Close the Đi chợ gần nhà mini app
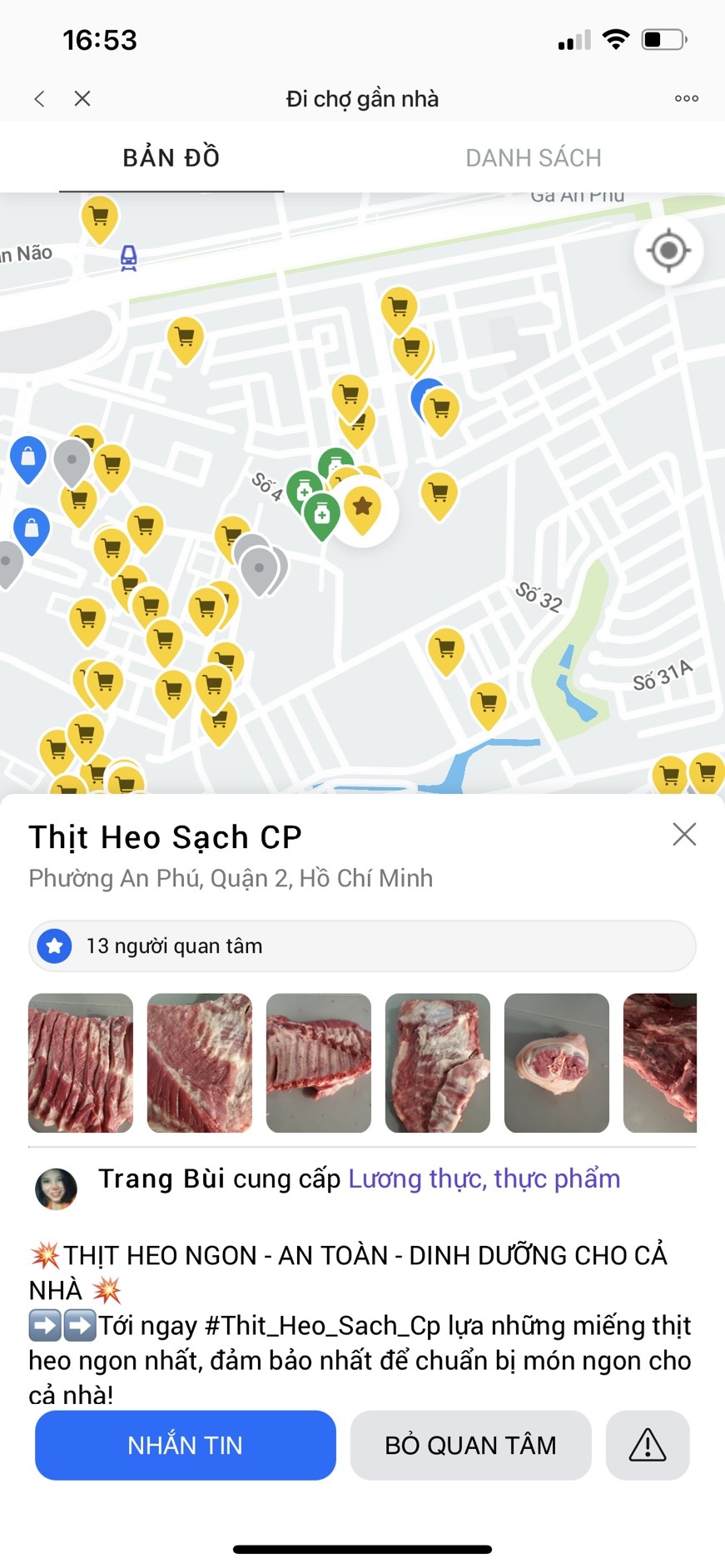Screen dimensions: 725x1568 click(82, 99)
